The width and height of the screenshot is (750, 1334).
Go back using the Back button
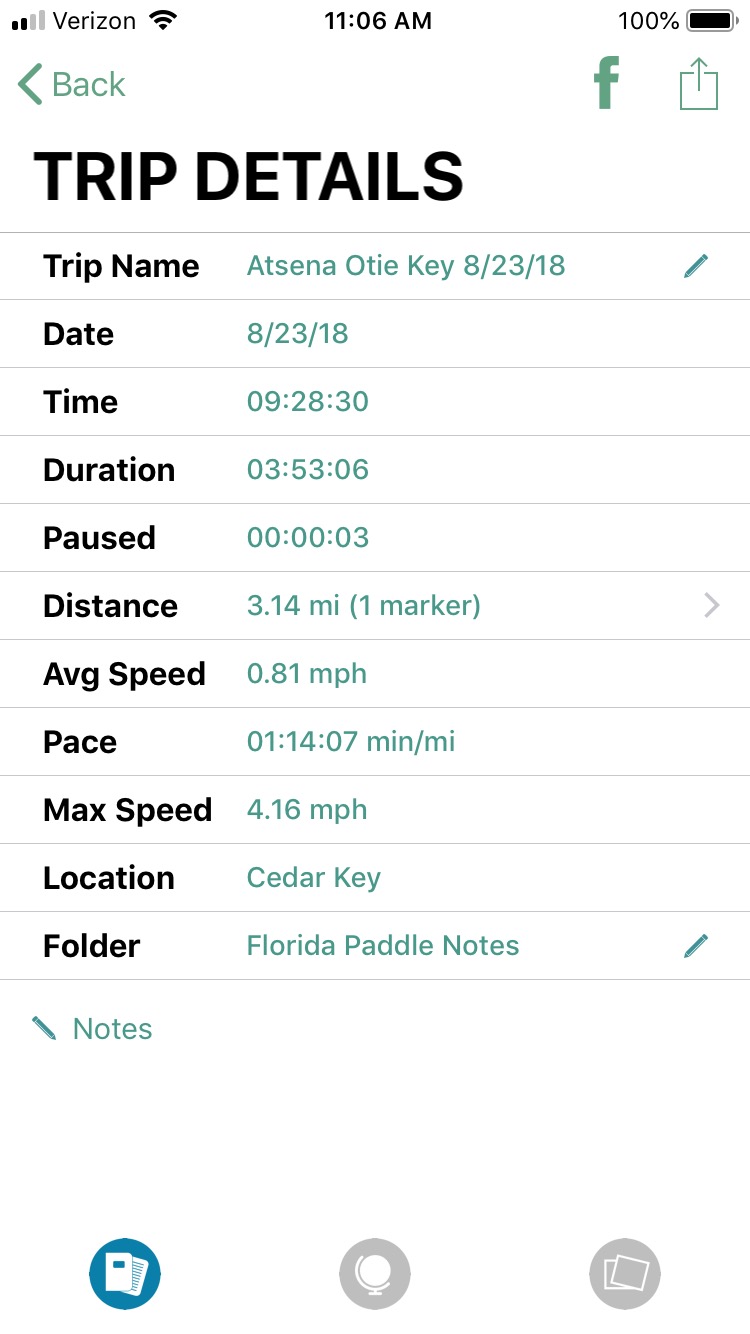click(72, 85)
